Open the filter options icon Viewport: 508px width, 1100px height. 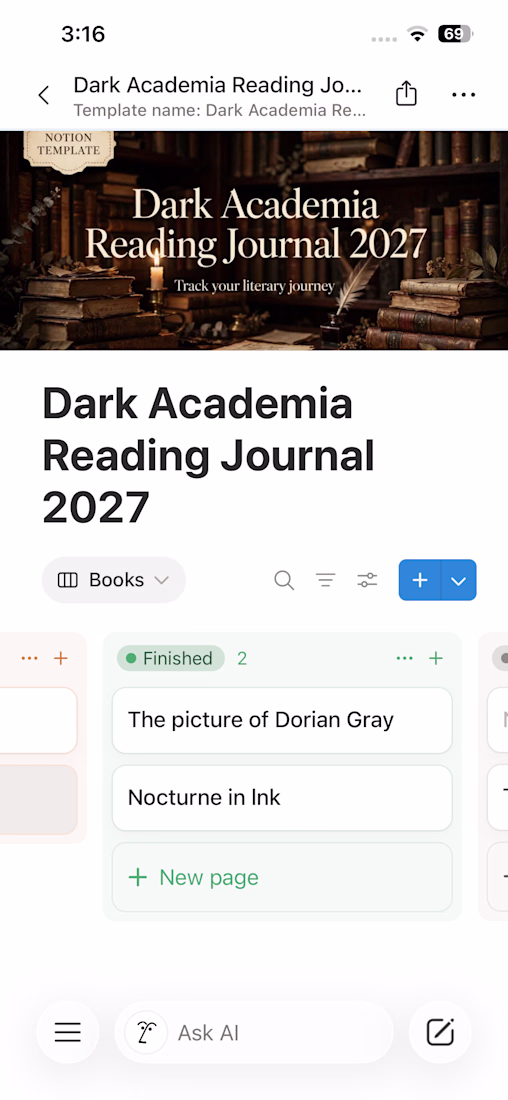[325, 580]
